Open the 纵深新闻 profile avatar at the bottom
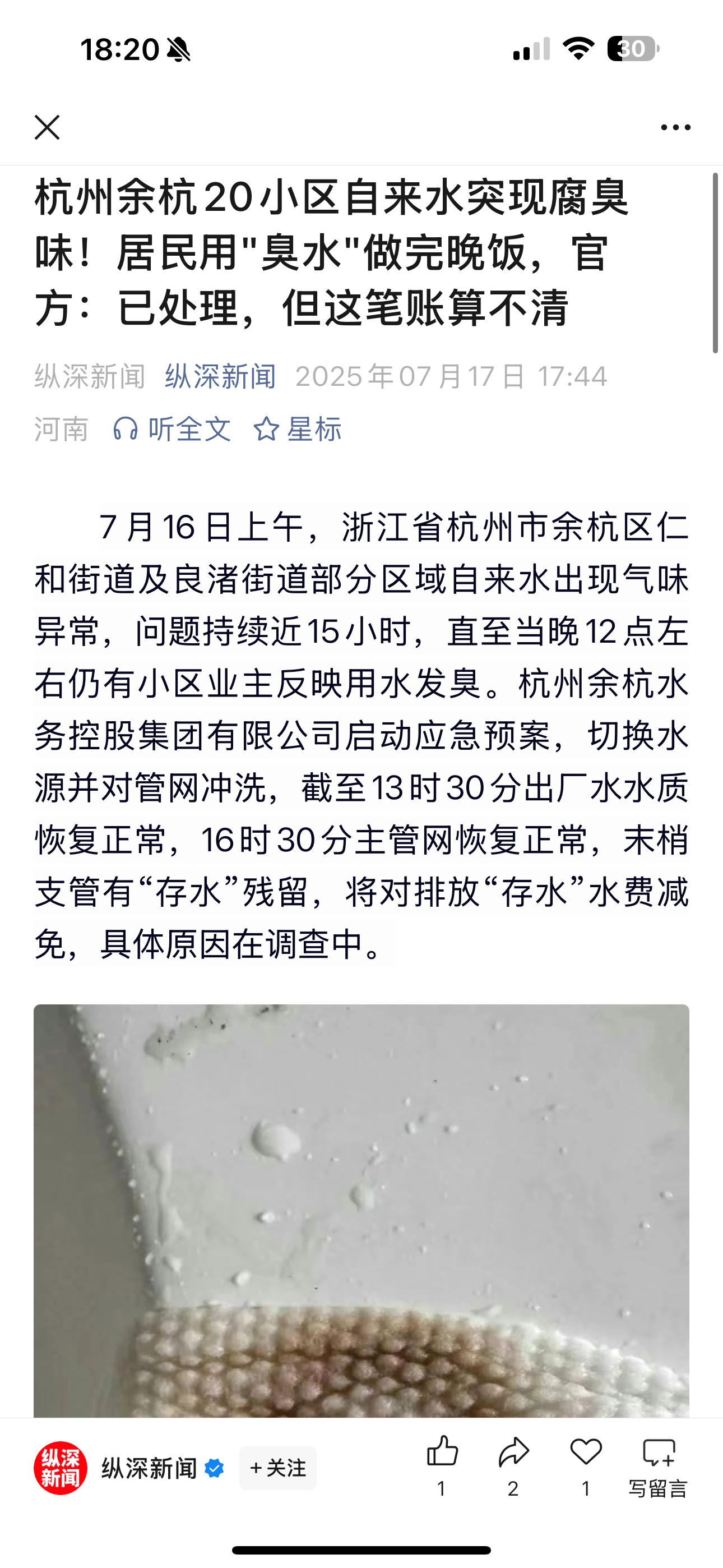The width and height of the screenshot is (723, 1568). click(x=61, y=1468)
